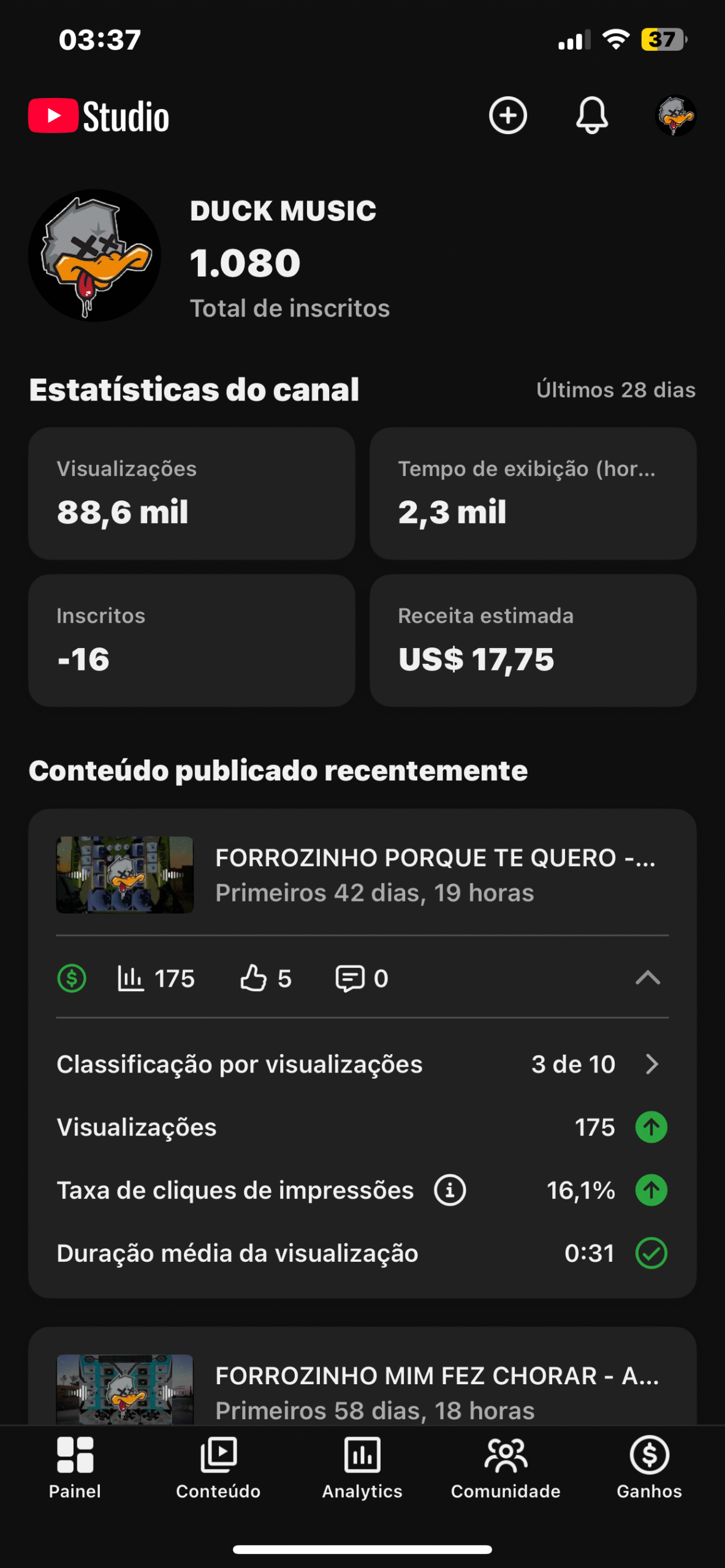
Task: Show info about Taxa de cliques de impressões
Action: 450,1190
